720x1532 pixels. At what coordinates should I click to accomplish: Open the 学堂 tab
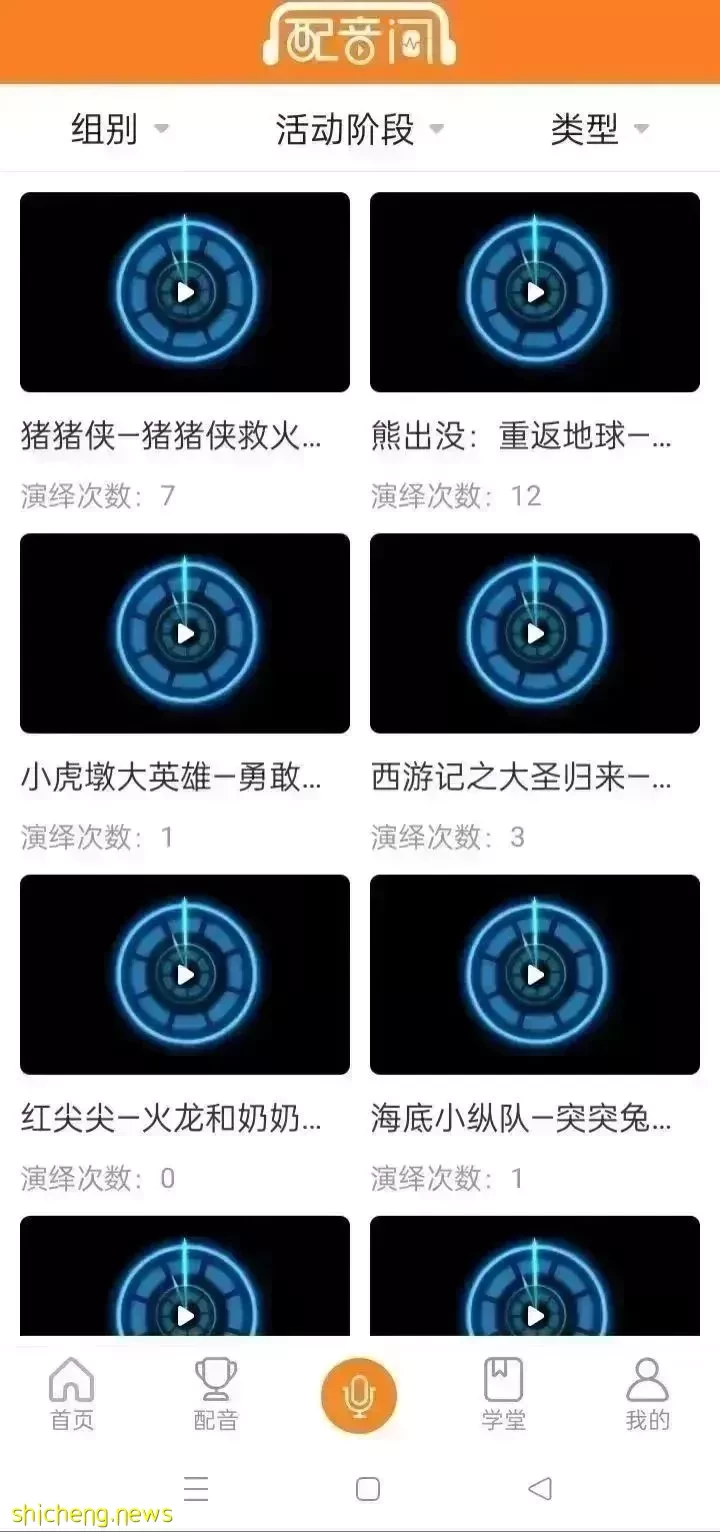503,1394
